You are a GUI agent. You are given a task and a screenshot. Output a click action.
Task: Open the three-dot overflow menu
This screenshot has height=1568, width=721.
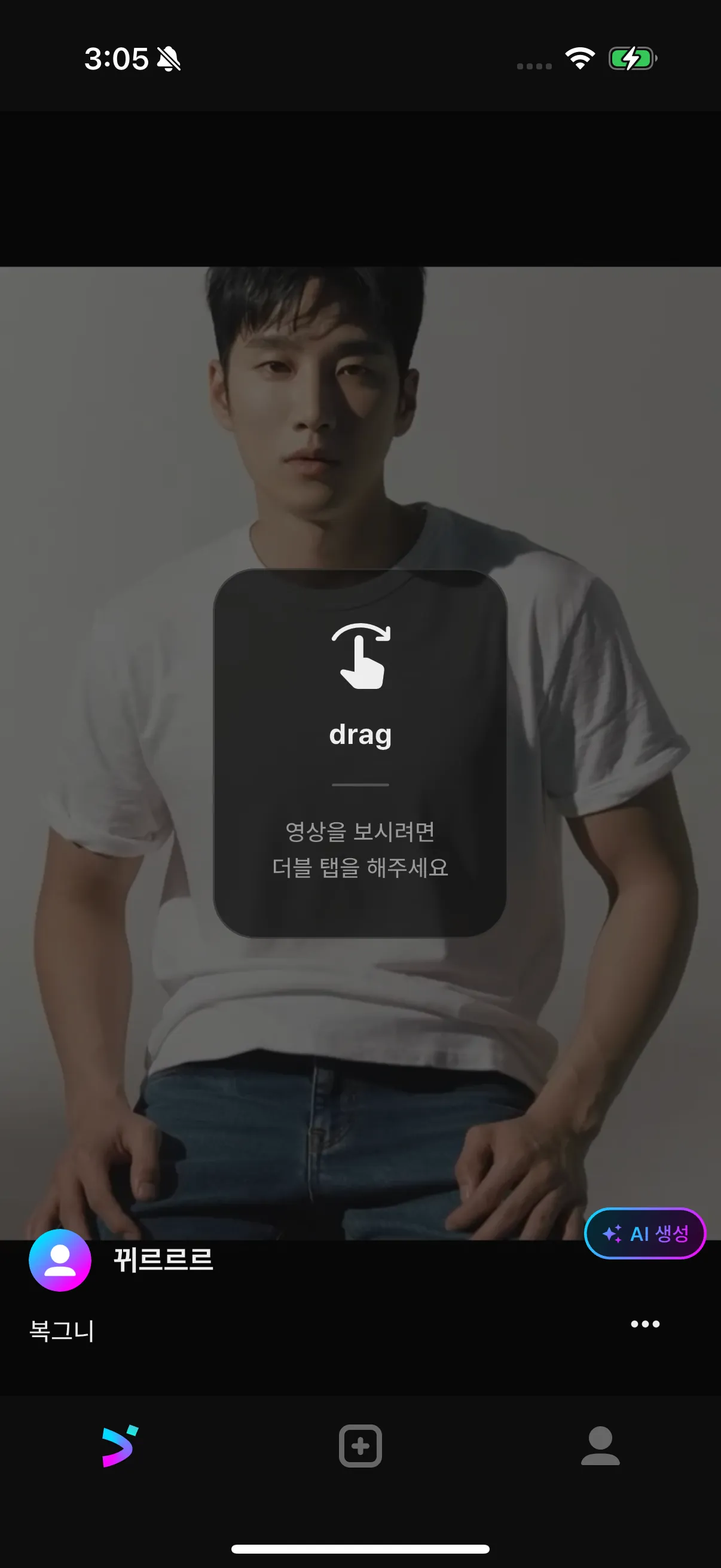[645, 1324]
